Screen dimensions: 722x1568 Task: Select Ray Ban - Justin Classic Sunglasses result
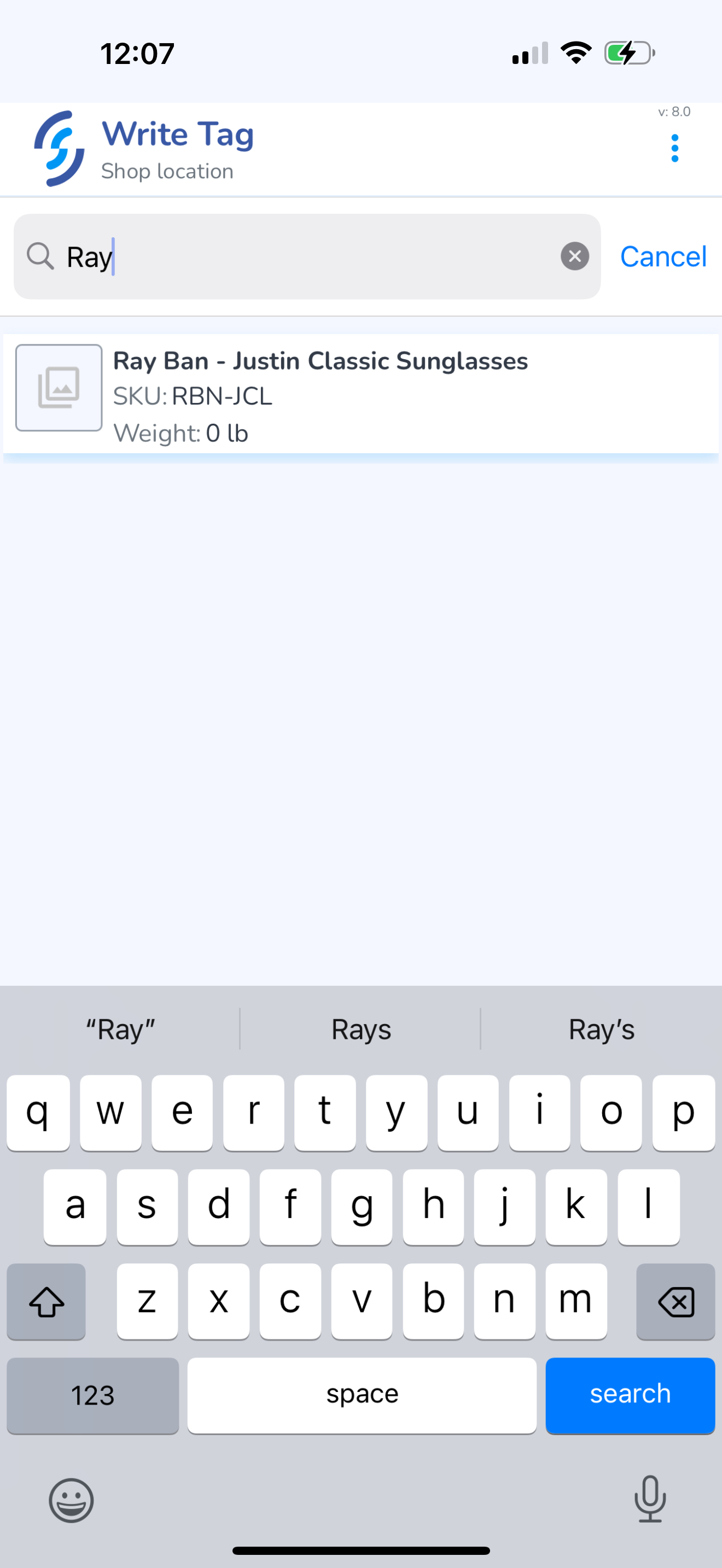click(361, 394)
